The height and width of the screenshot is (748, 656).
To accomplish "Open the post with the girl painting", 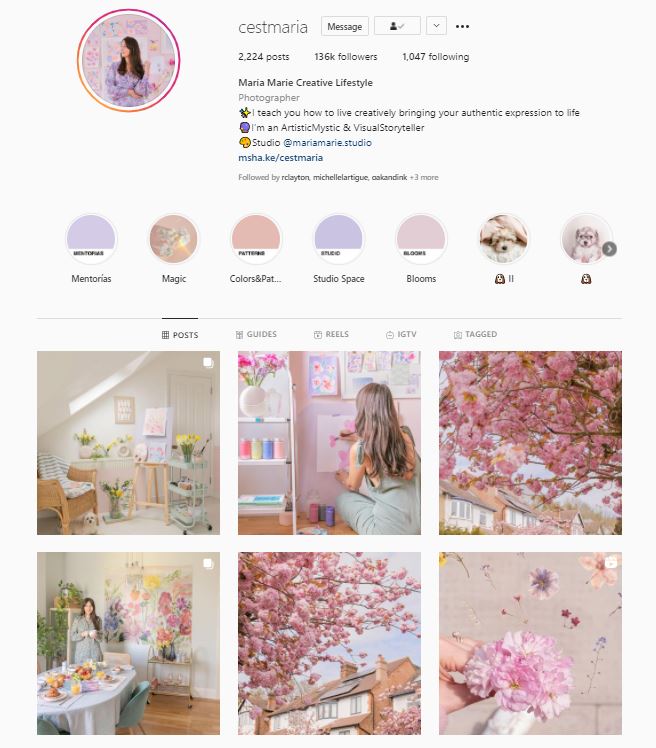I will pos(329,443).
